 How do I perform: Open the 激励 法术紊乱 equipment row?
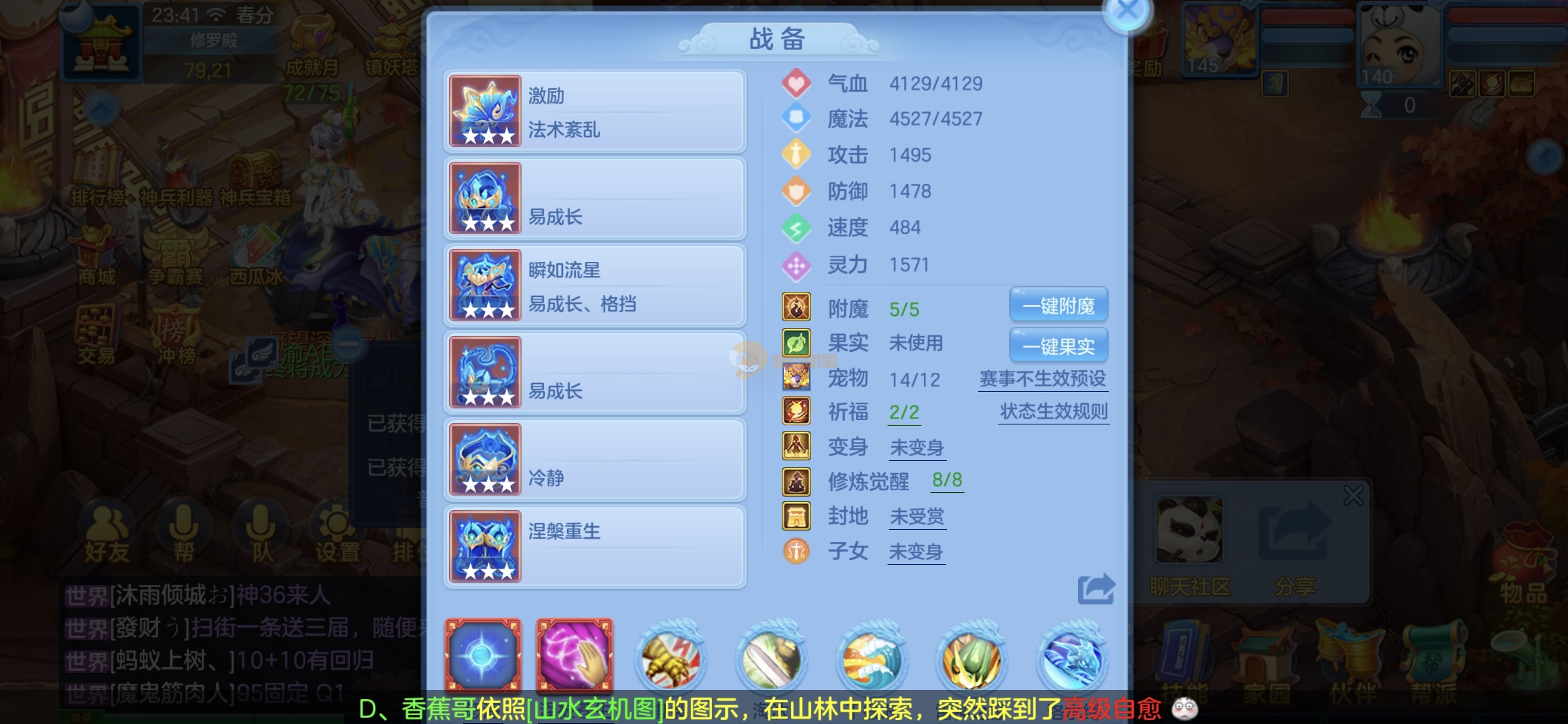[595, 111]
